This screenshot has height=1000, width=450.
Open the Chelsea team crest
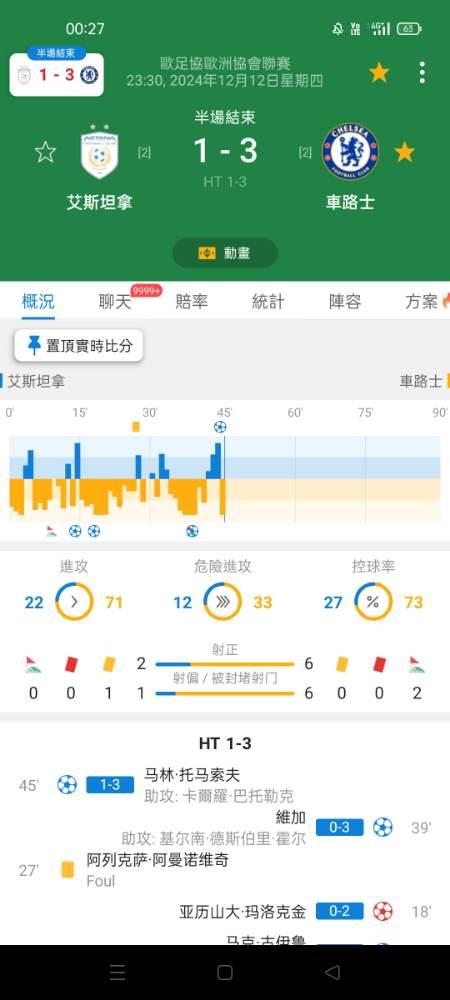click(x=350, y=152)
